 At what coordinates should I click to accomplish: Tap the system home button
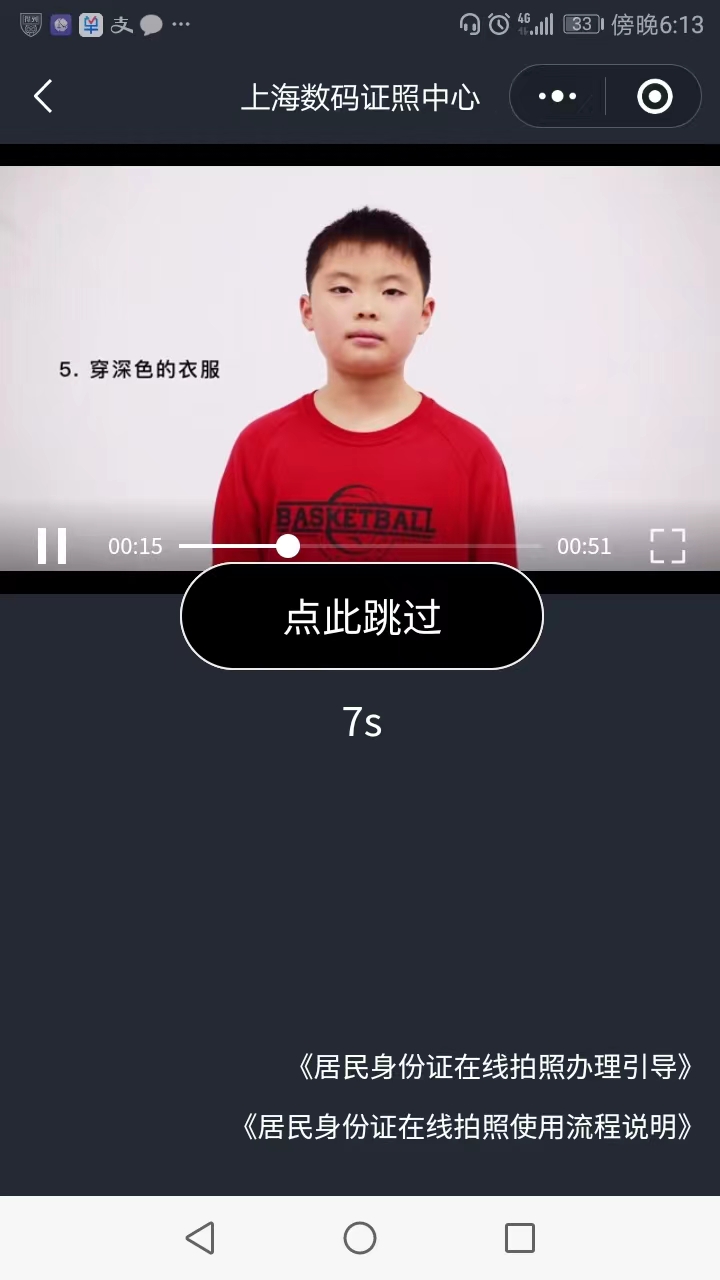click(x=360, y=1238)
